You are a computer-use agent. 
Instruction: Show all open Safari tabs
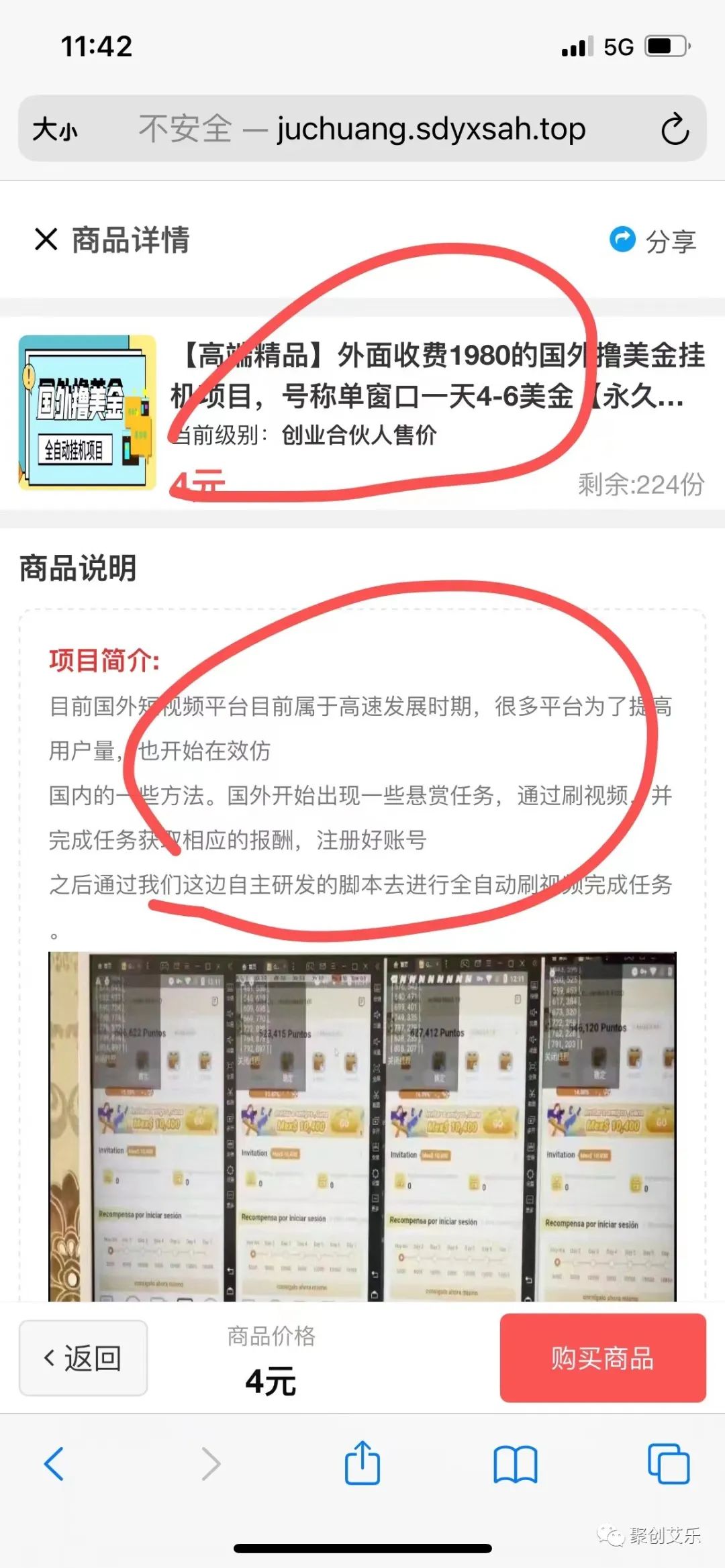coord(668,1463)
